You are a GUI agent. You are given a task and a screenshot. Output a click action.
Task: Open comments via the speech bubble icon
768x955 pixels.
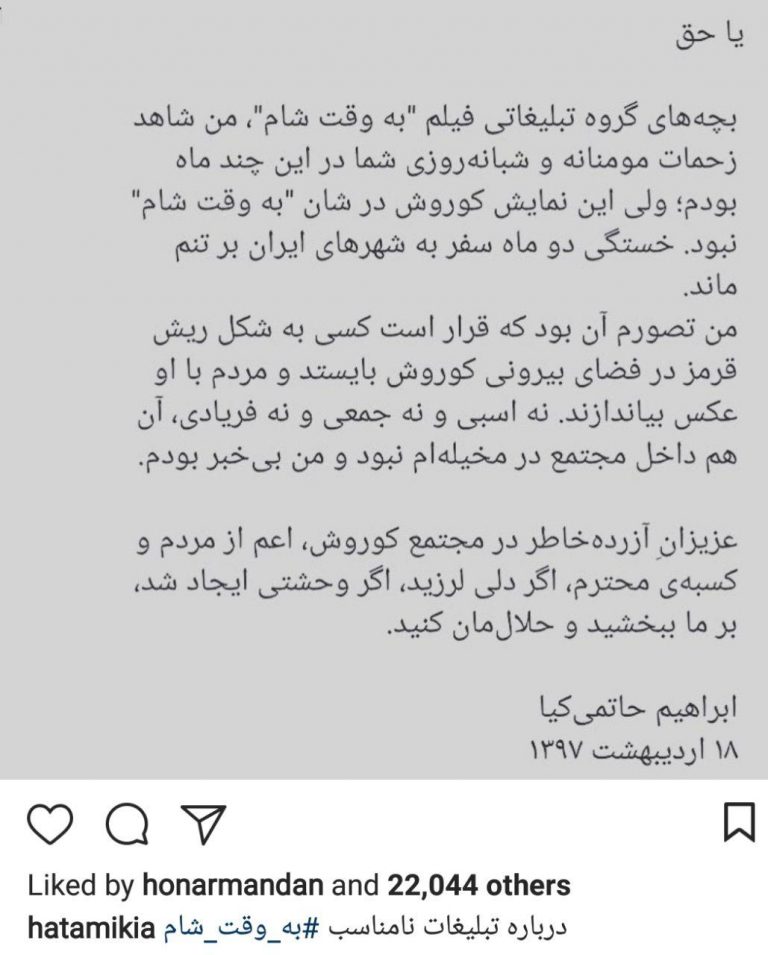pyautogui.click(x=127, y=824)
